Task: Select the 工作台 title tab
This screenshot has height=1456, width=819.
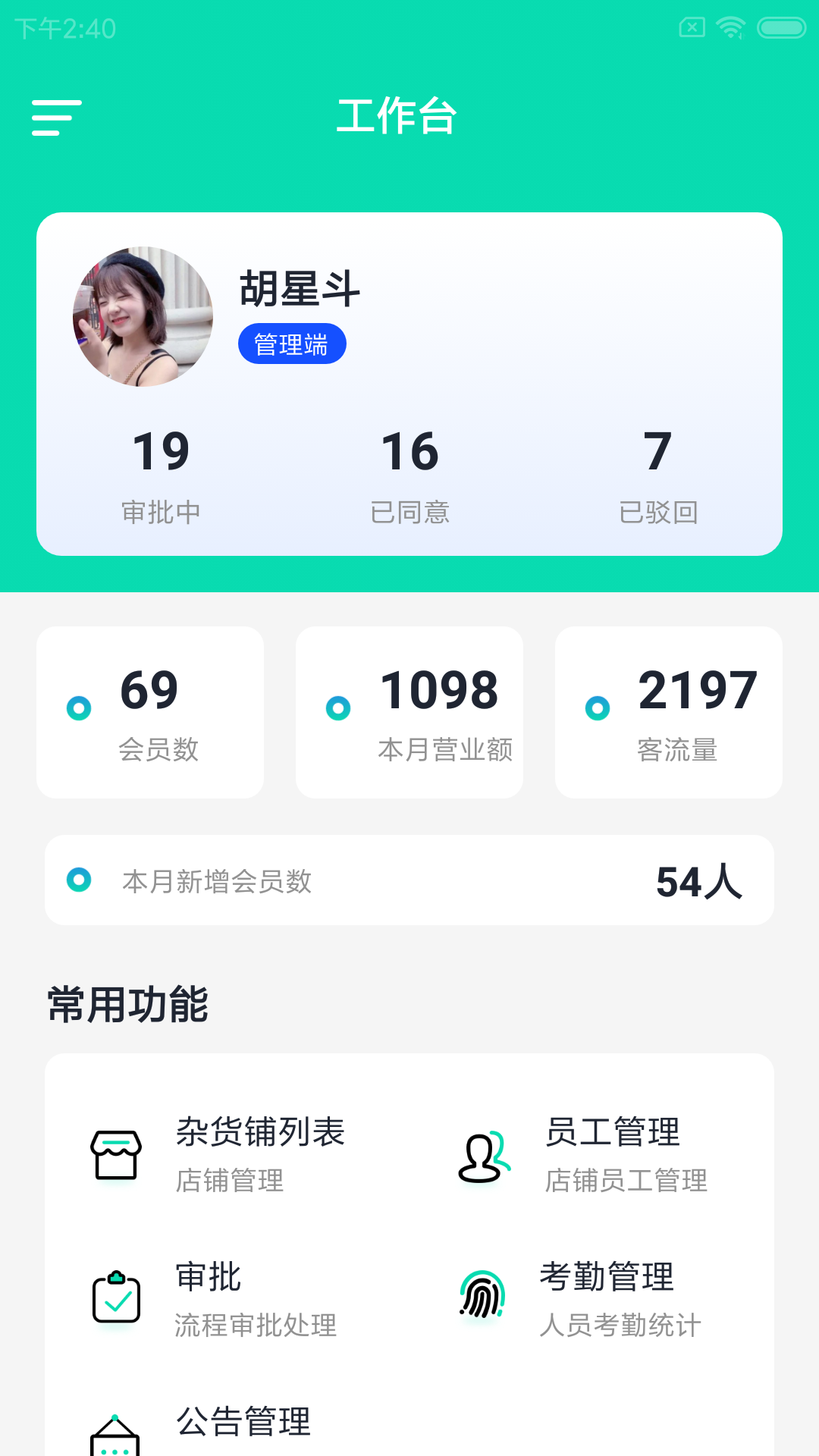Action: [x=395, y=118]
